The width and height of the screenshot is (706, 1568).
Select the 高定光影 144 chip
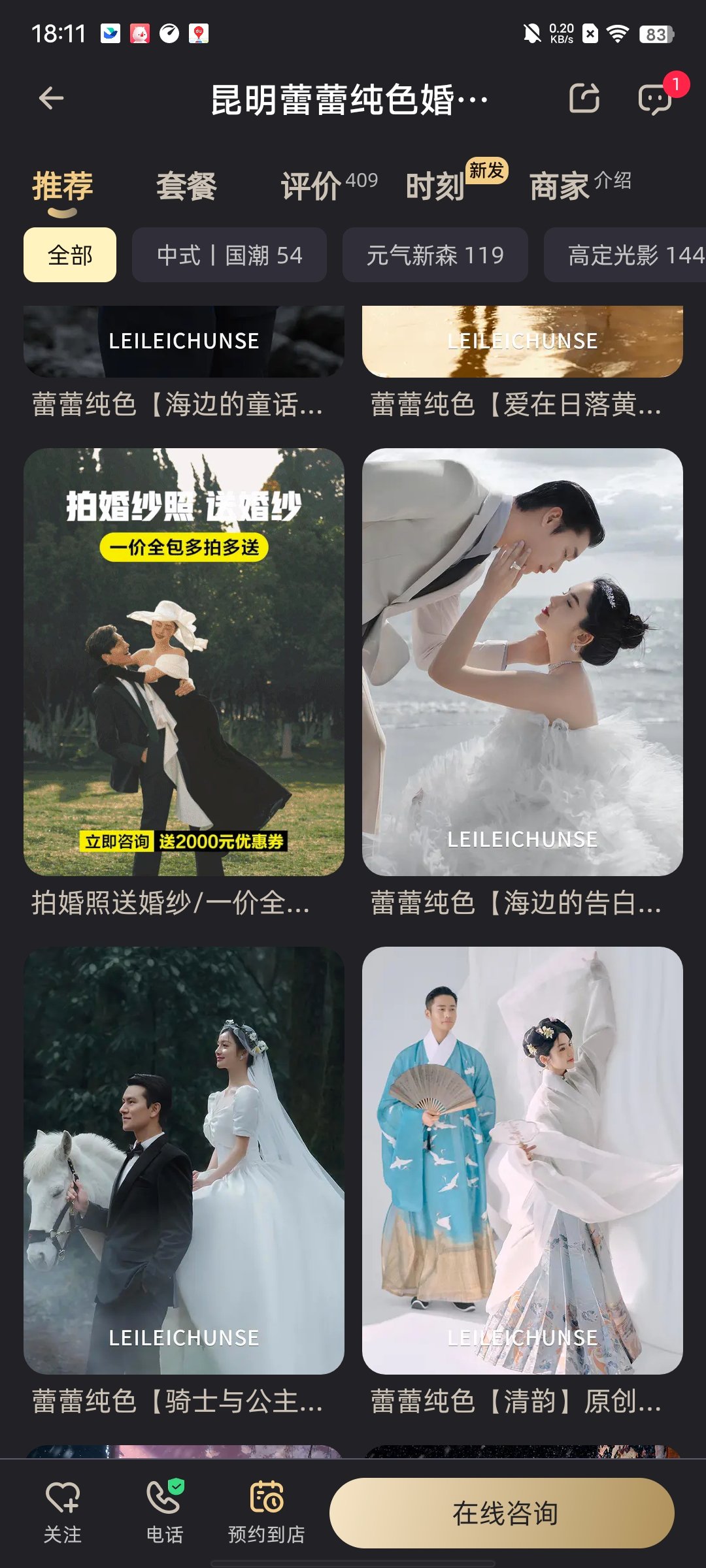[x=625, y=255]
